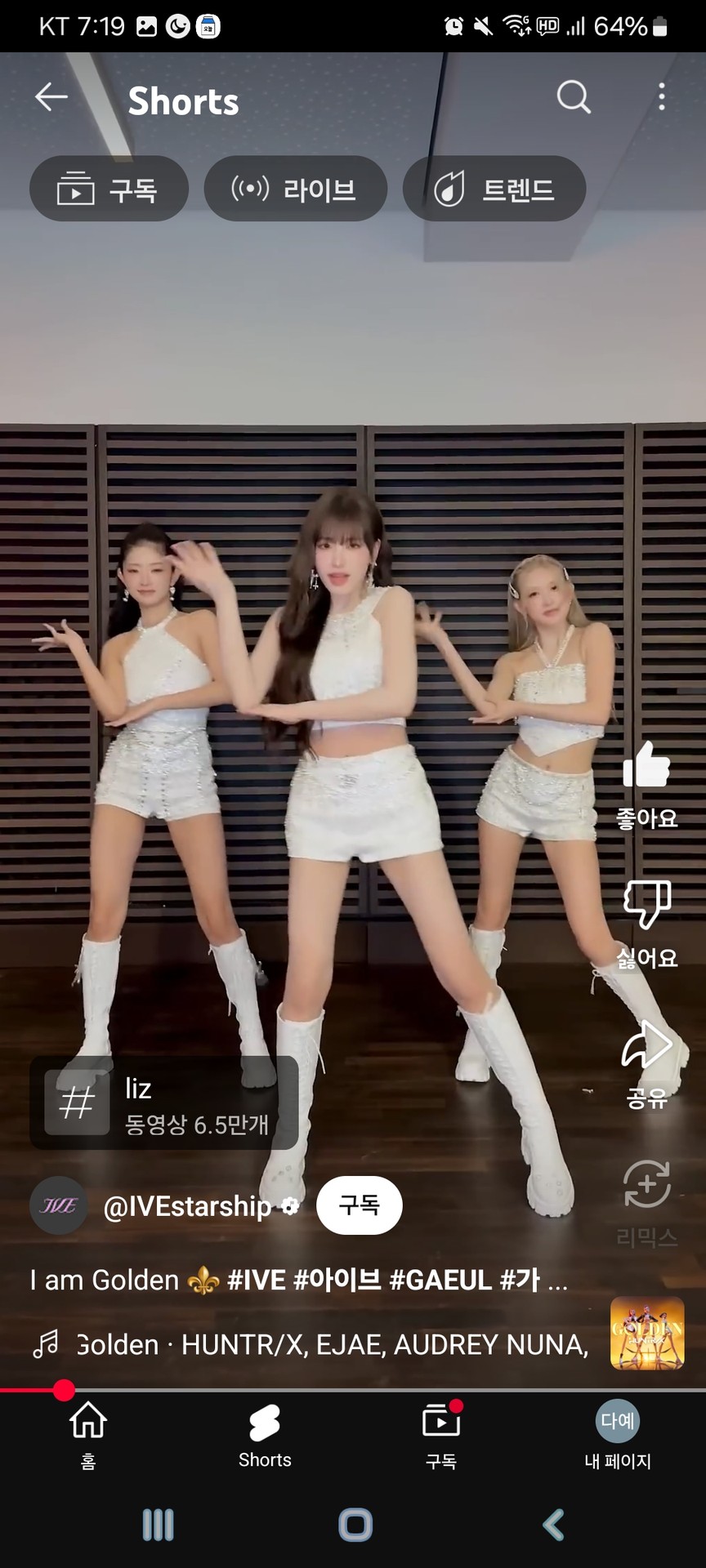Image resolution: width=706 pixels, height=1568 pixels.
Task: Open the @IVEstarship channel
Action: click(x=186, y=1206)
